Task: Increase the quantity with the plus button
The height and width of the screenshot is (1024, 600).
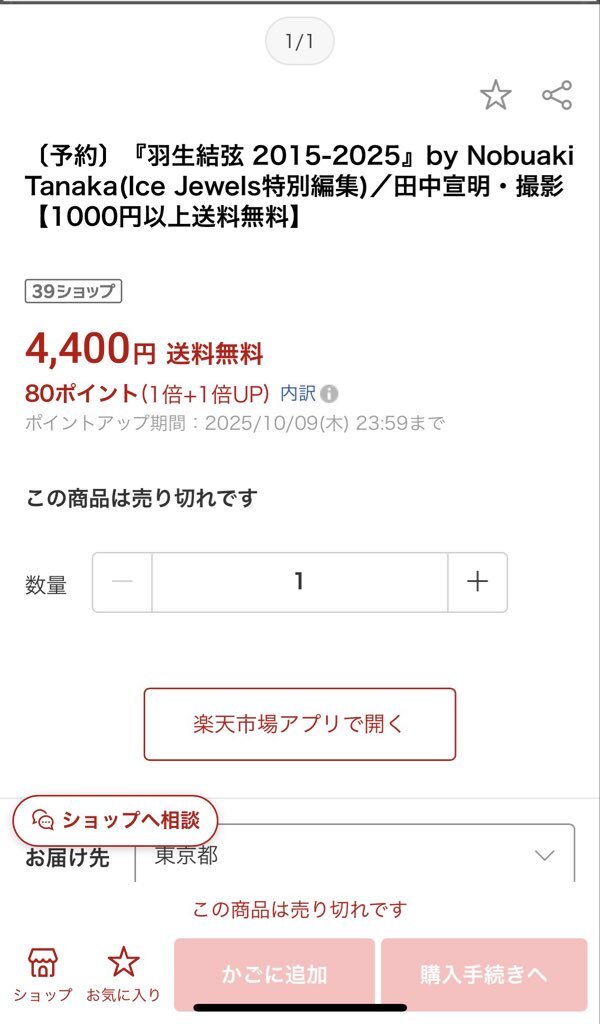Action: [477, 582]
